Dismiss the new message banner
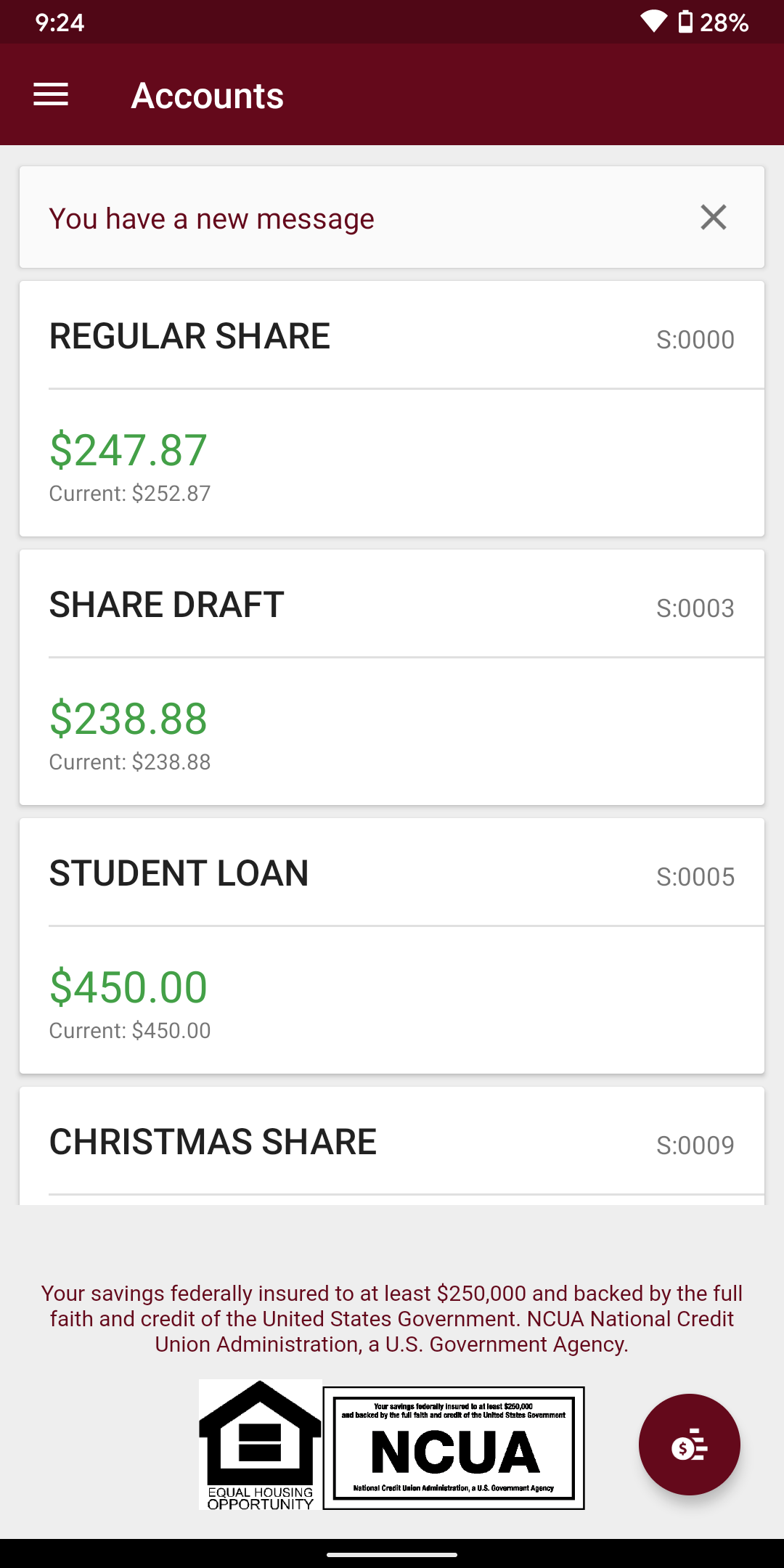Viewport: 784px width, 1568px height. (714, 217)
